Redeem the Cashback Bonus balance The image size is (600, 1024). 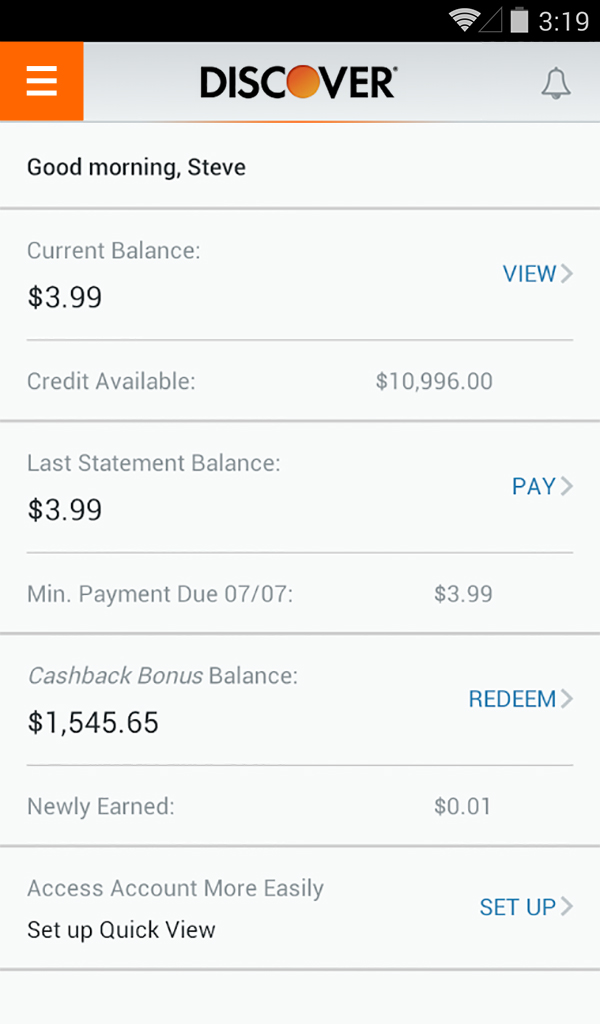pos(520,699)
